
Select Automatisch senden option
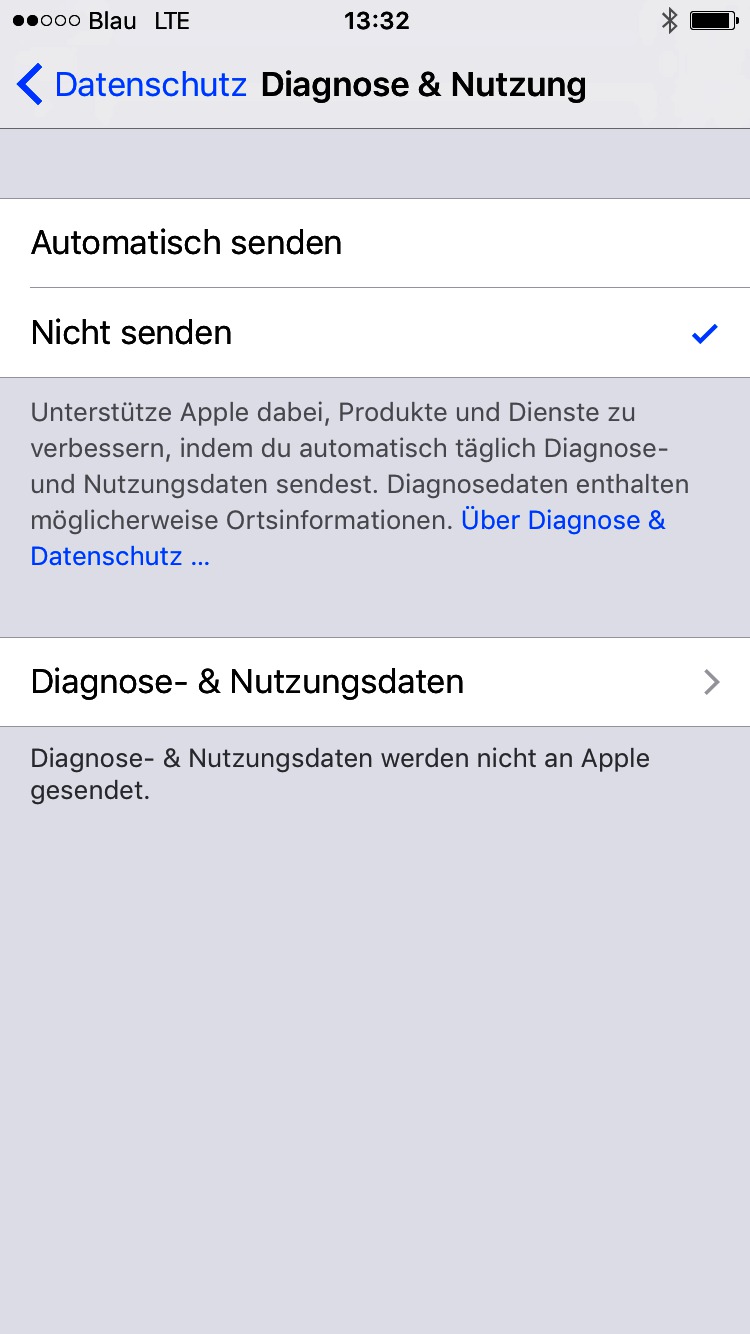pyautogui.click(x=375, y=243)
